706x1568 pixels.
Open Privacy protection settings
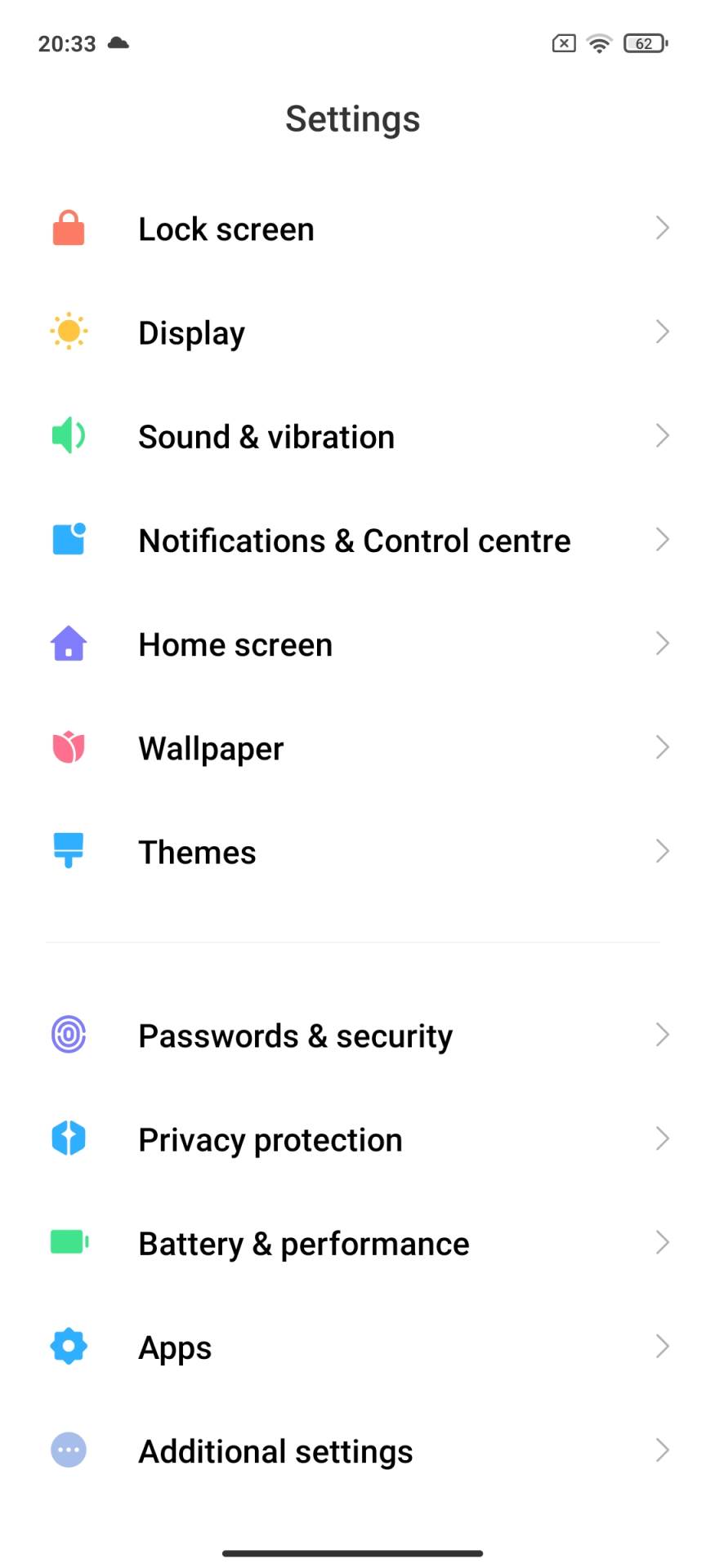[x=351, y=1138]
